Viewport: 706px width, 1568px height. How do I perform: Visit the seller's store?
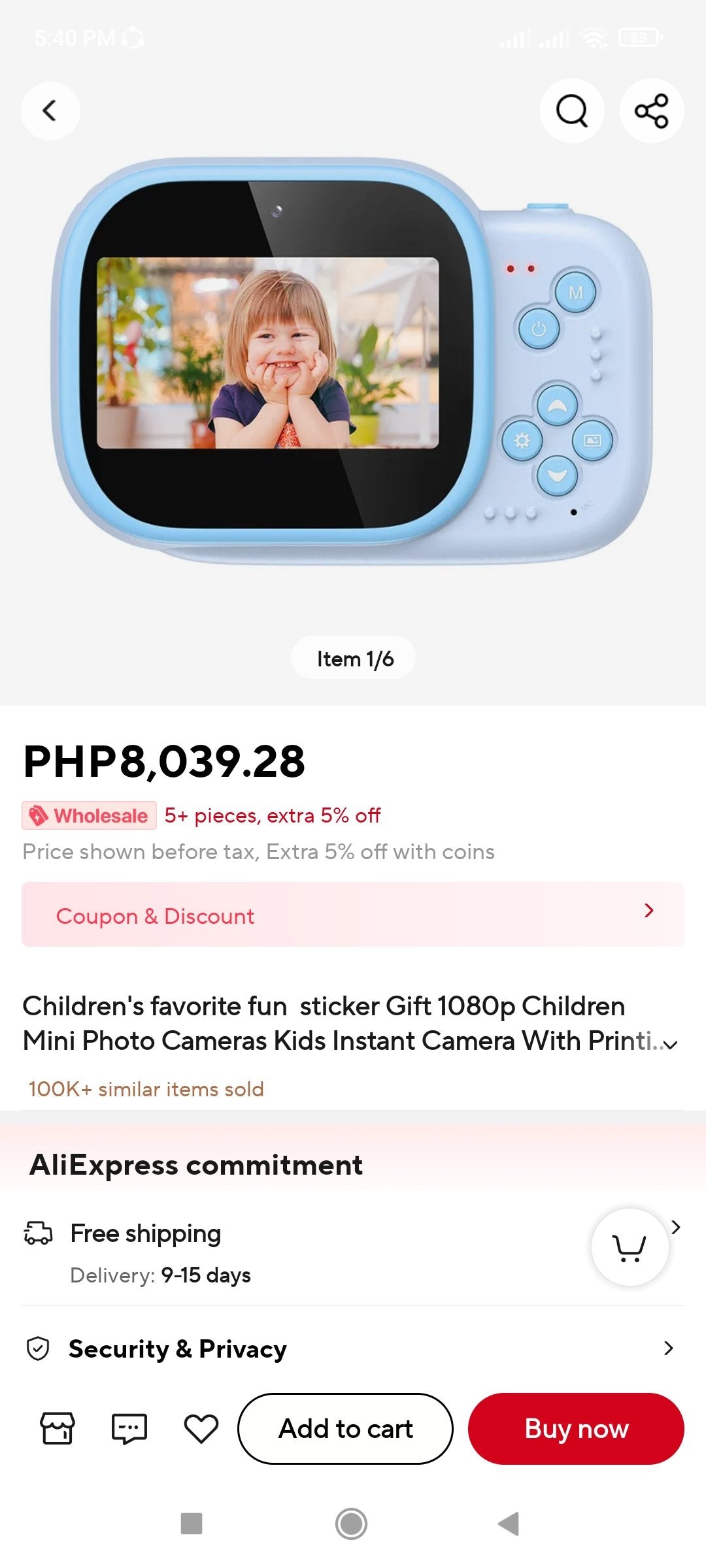click(58, 1428)
